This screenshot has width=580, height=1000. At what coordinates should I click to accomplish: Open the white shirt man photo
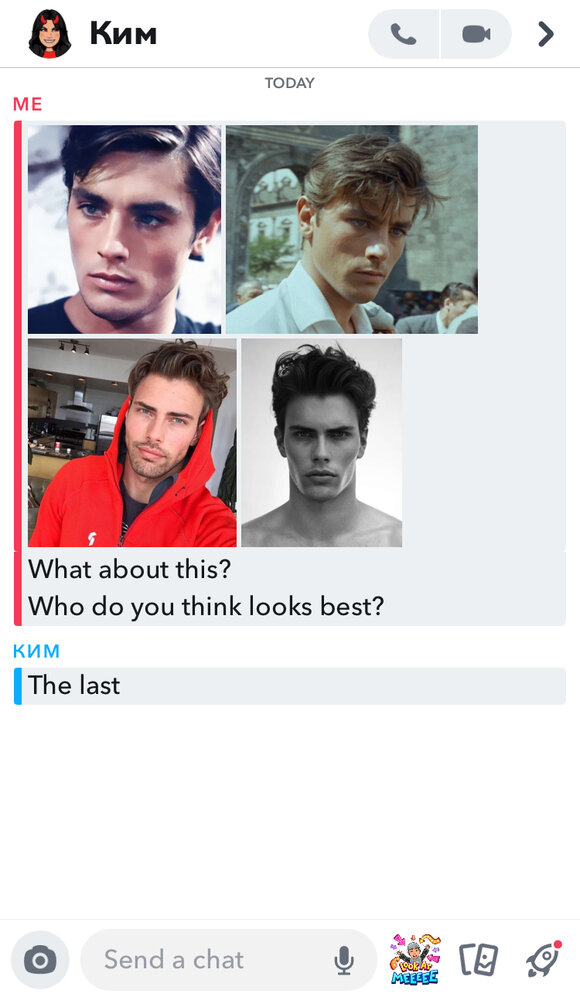(x=352, y=229)
